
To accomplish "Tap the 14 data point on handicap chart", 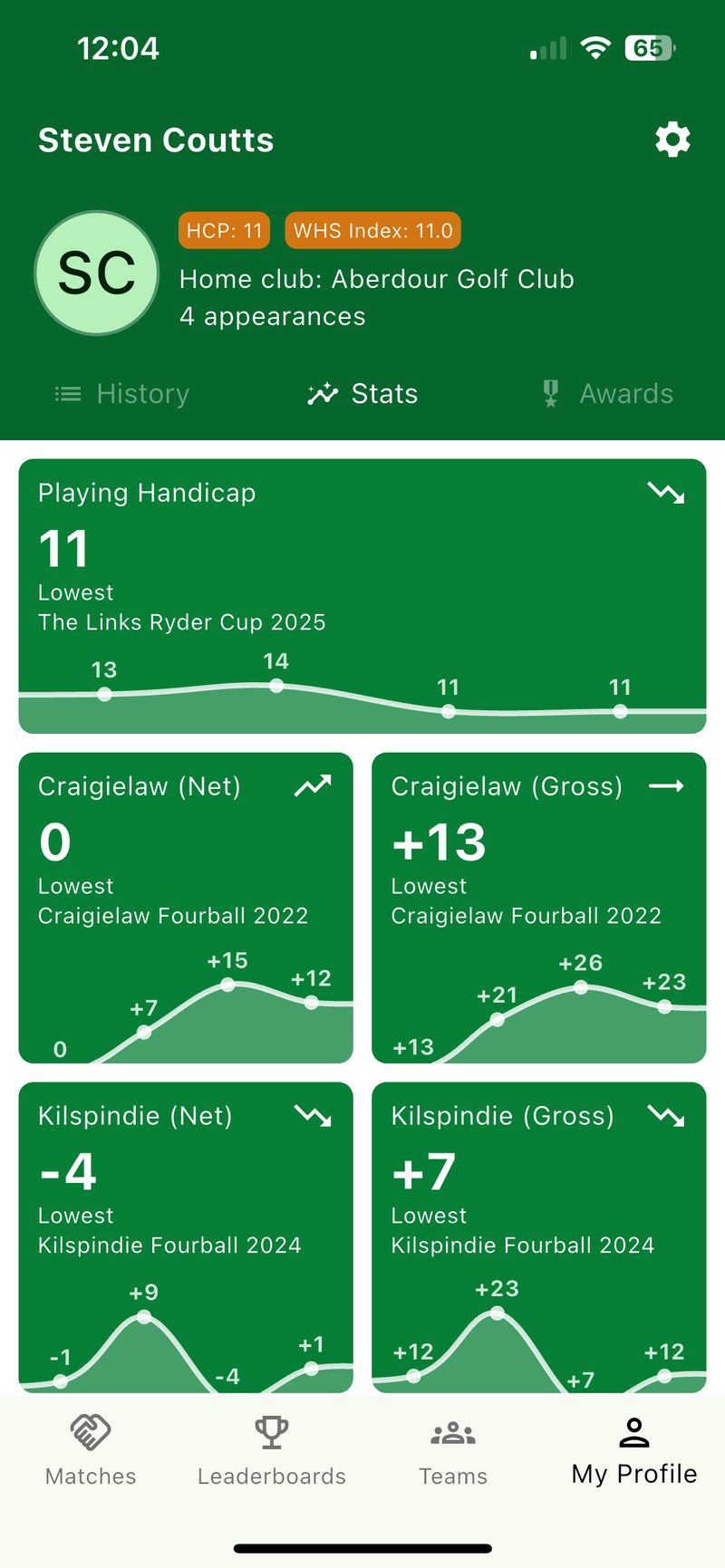I will [276, 687].
